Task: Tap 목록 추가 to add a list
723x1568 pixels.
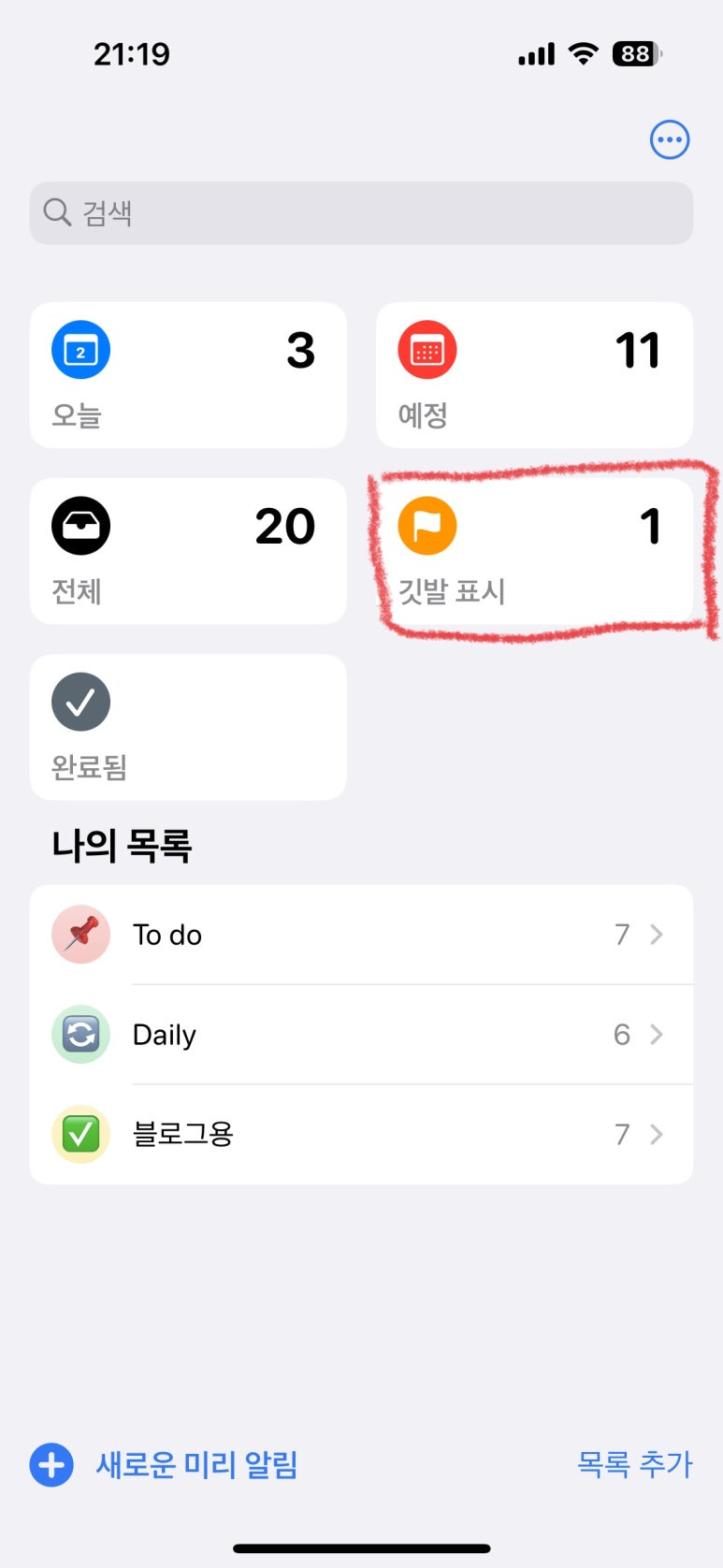Action: [x=634, y=1464]
